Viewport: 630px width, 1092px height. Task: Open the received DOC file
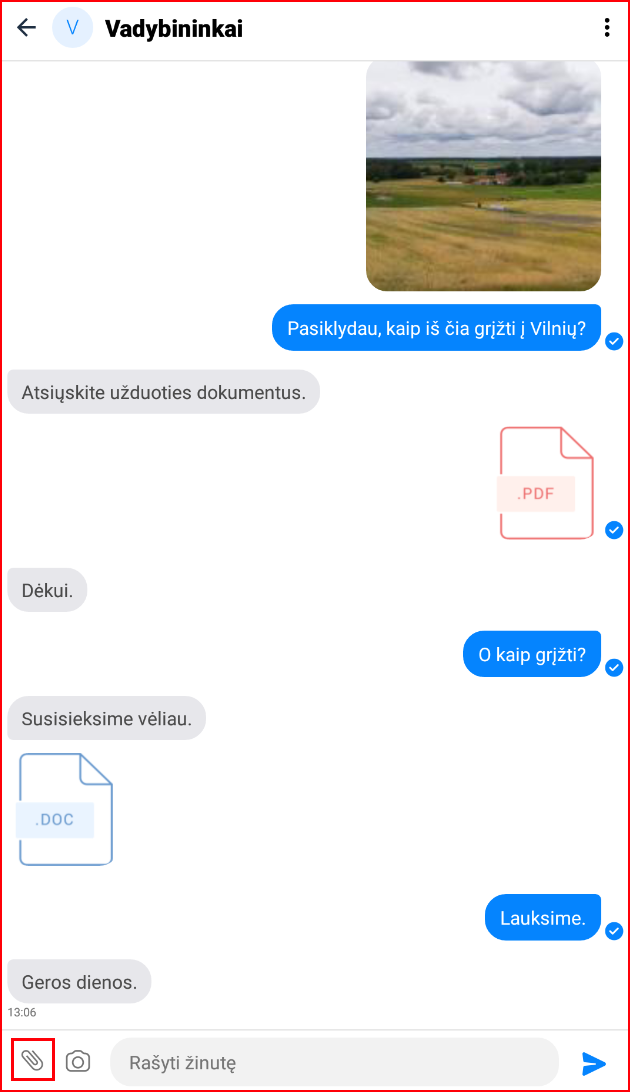pyautogui.click(x=65, y=809)
